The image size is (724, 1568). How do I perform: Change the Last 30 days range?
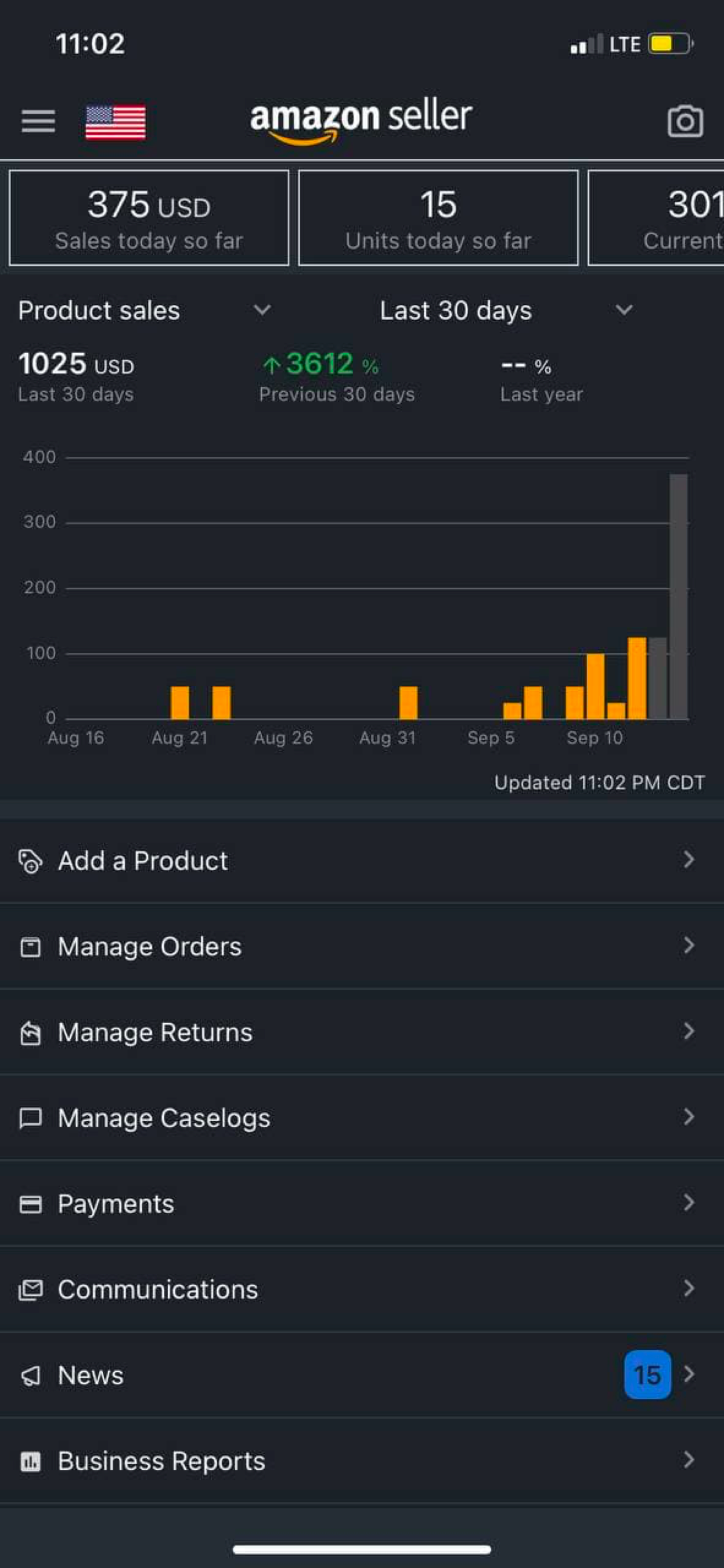506,311
